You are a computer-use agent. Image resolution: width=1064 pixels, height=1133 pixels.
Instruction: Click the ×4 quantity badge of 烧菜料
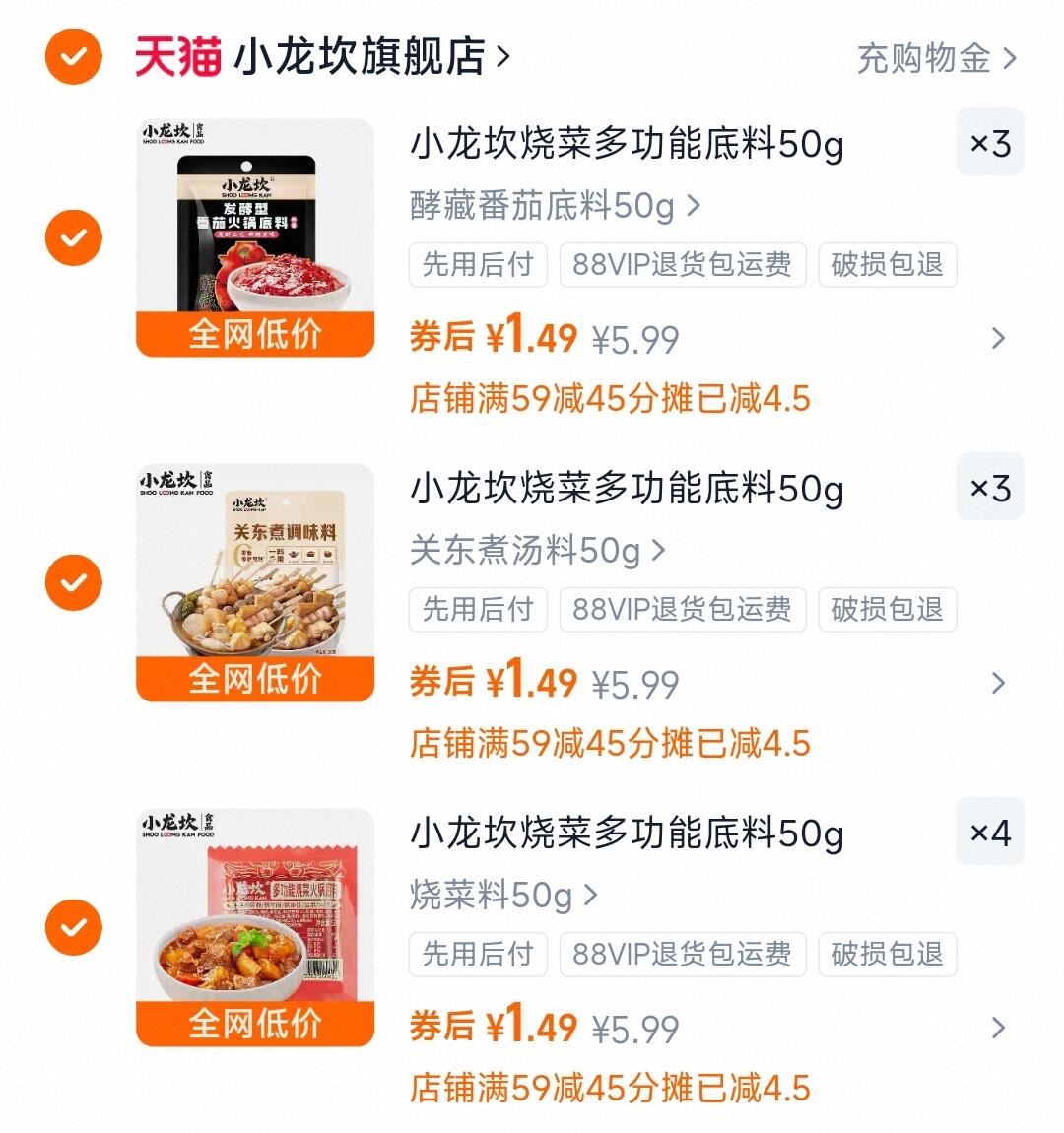[990, 833]
